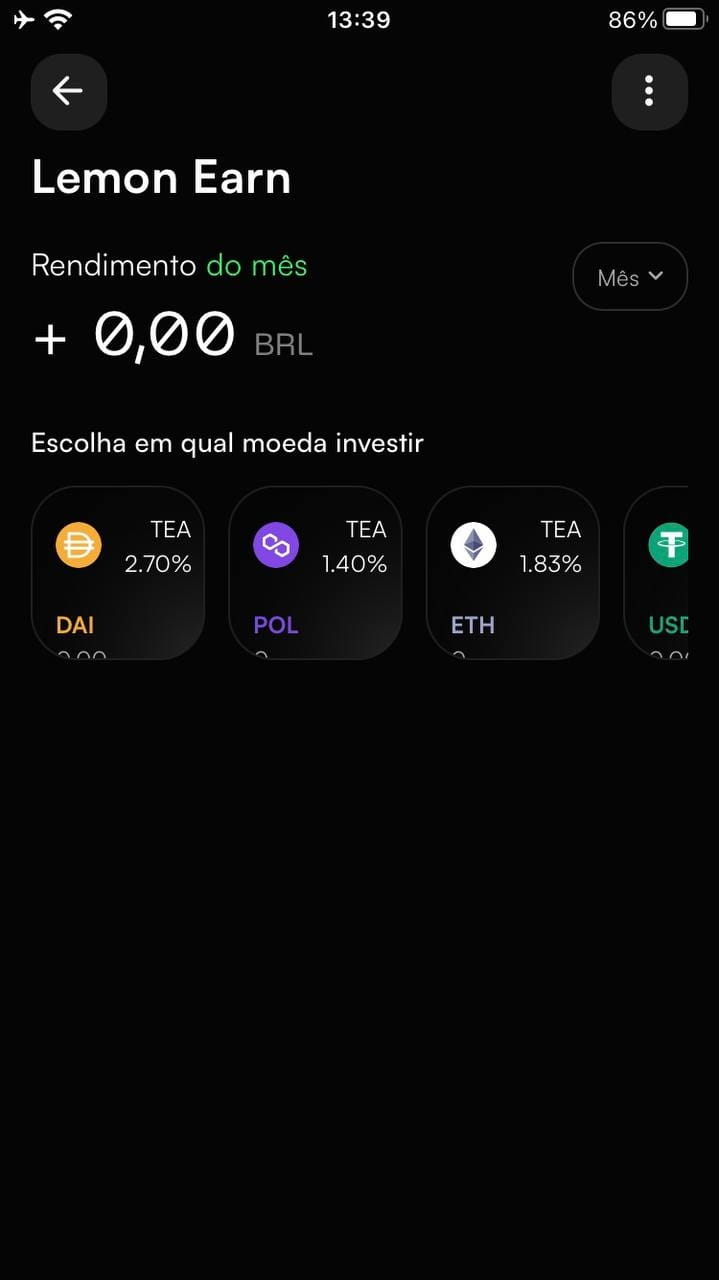Open the ETH earn card
This screenshot has height=1280, width=719.
click(512, 573)
